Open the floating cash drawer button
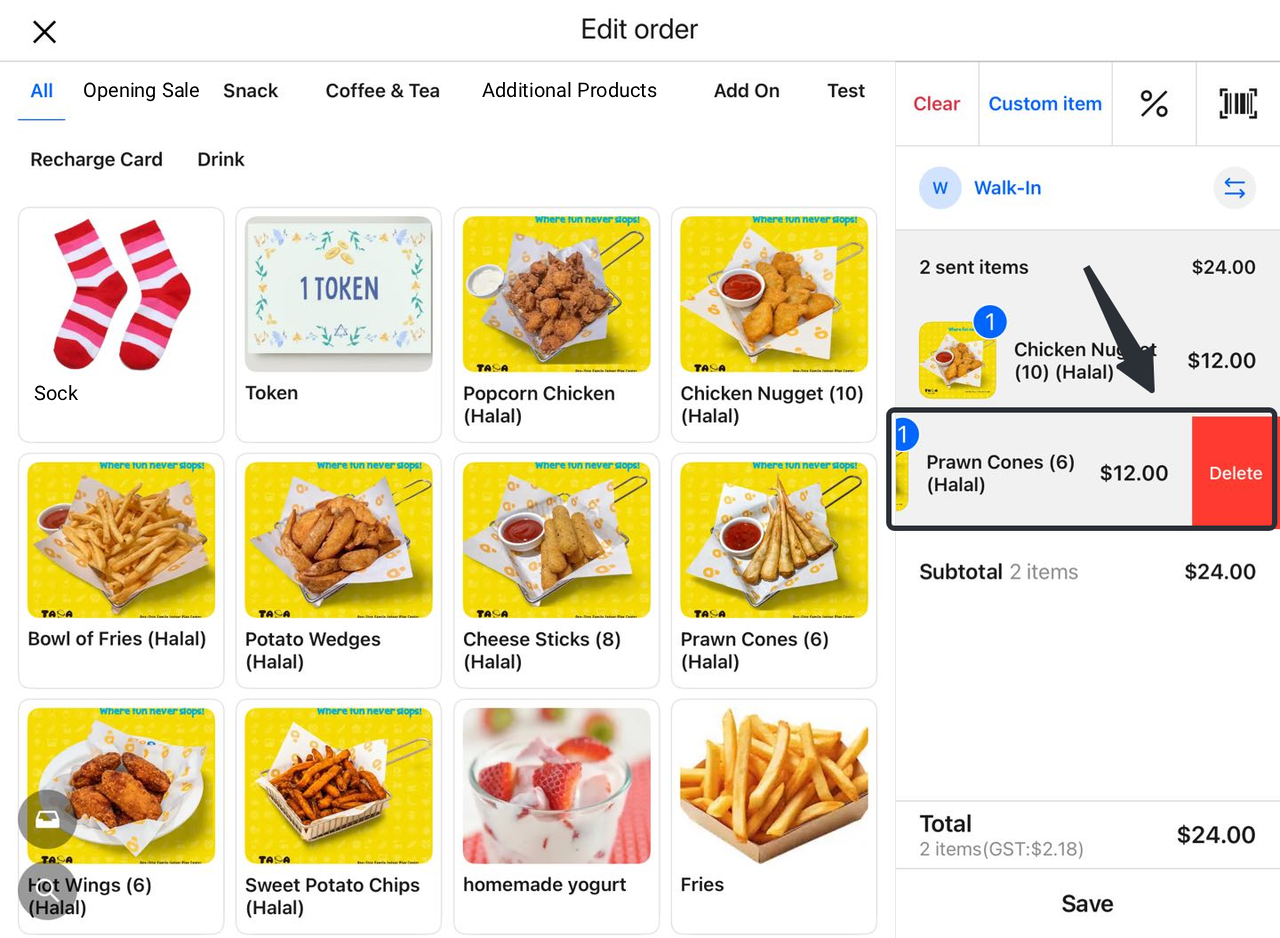Image resolution: width=1280 pixels, height=938 pixels. click(47, 819)
